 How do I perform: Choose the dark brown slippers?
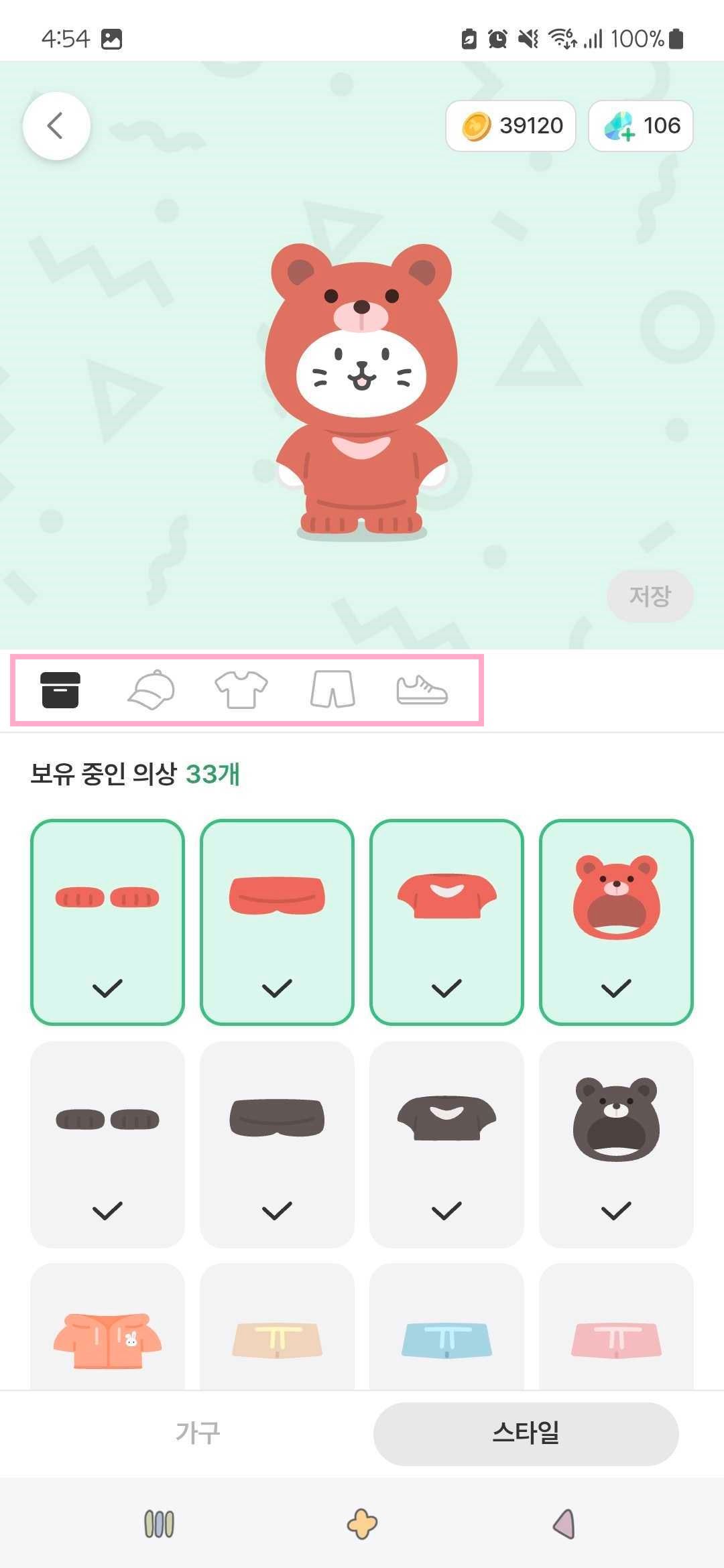[x=107, y=1144]
